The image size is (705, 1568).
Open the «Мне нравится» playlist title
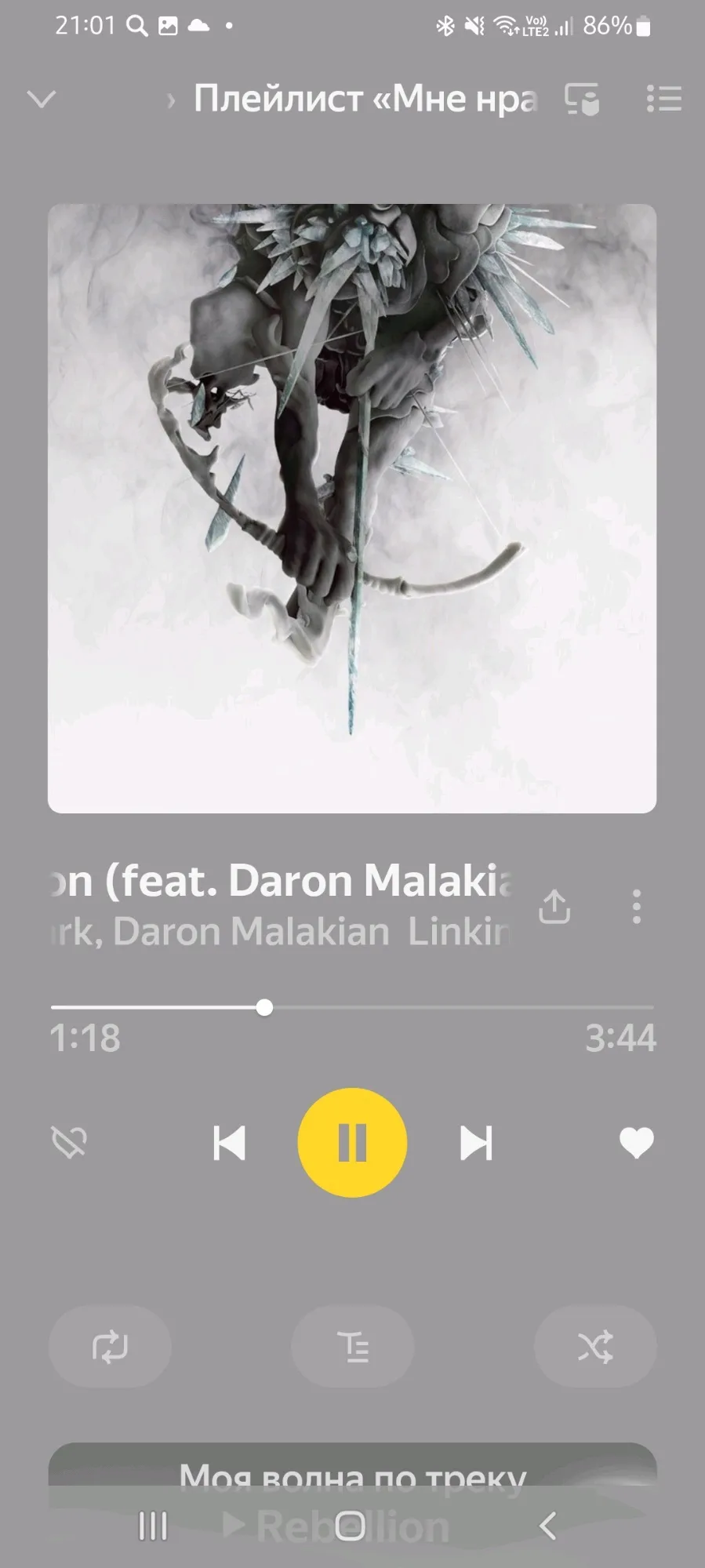[x=365, y=100]
